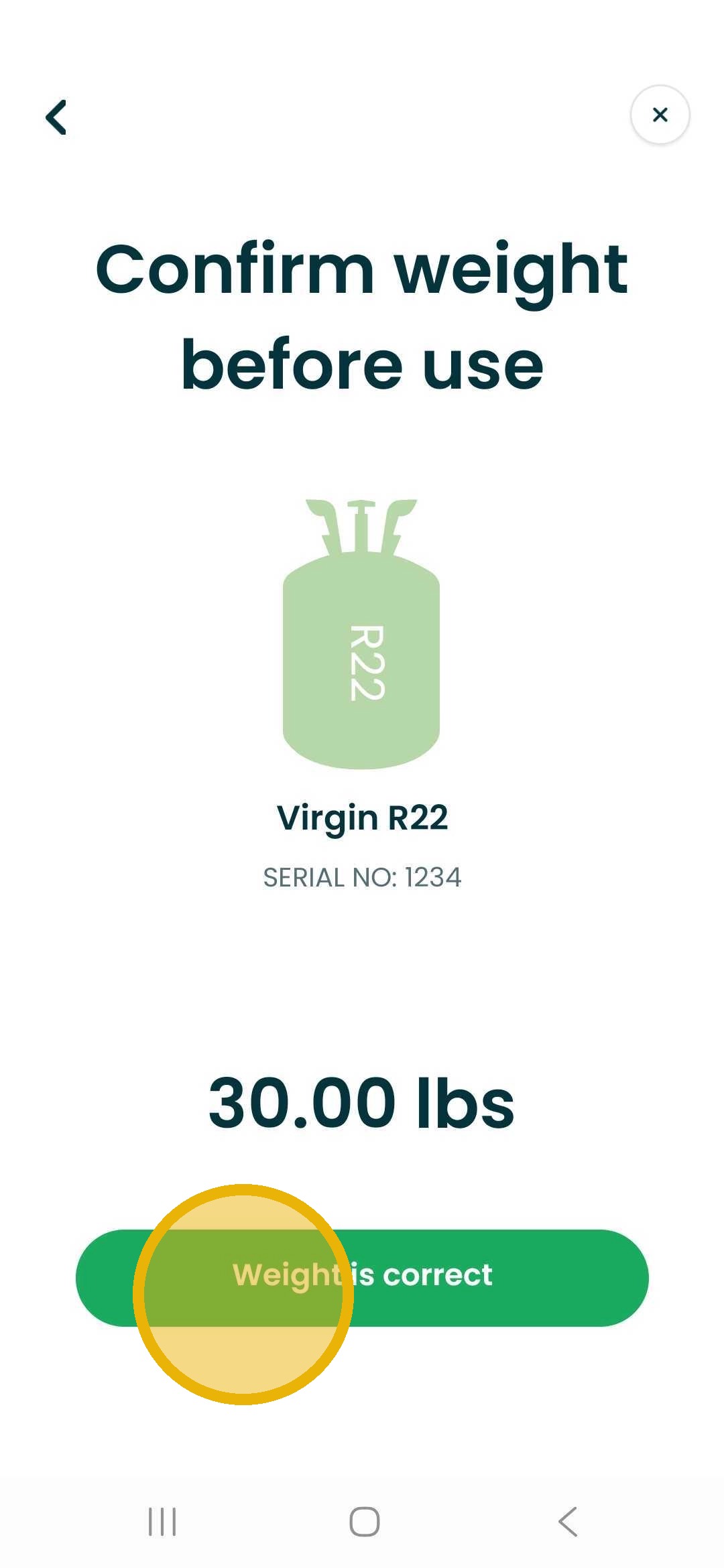Open recent apps from navigation bar
This screenshot has width=724, height=1568.
pyautogui.click(x=162, y=1521)
